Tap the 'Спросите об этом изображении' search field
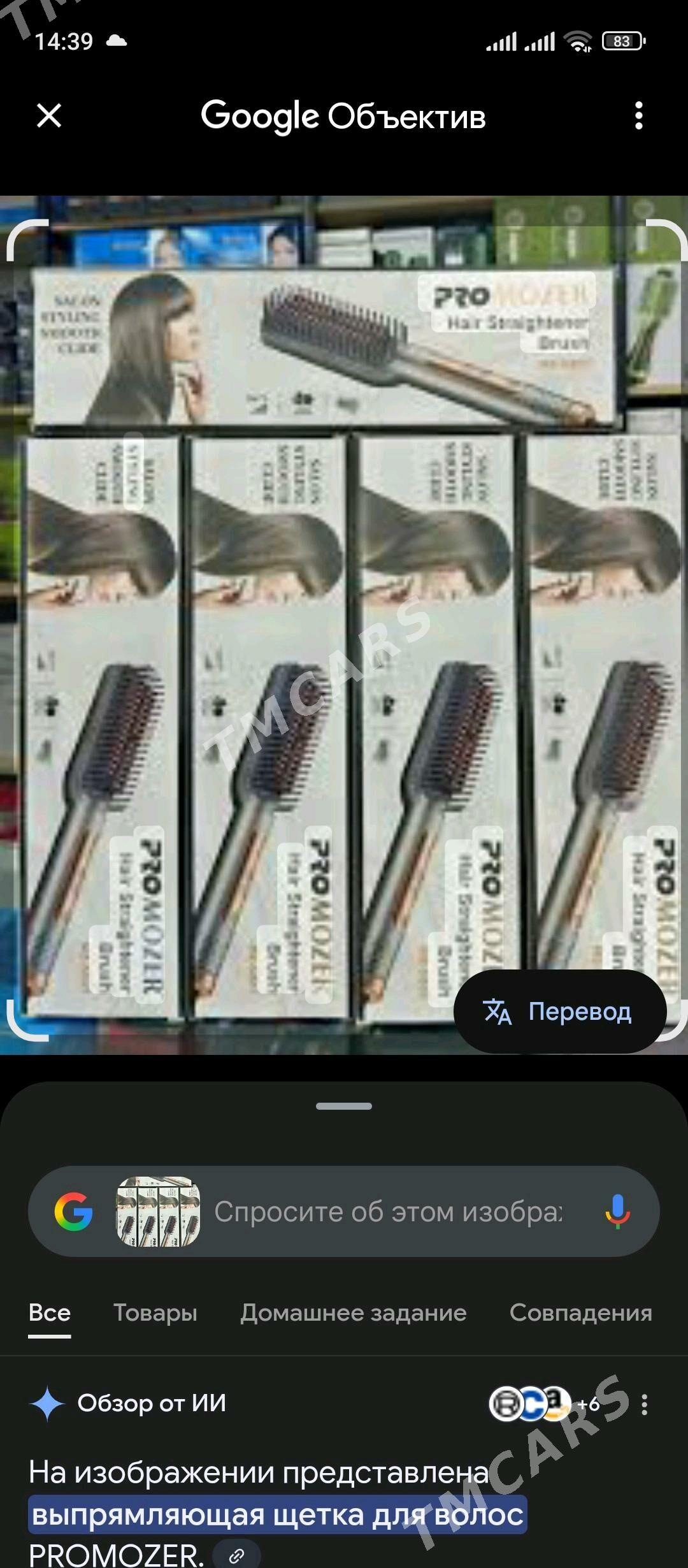This screenshot has height=1568, width=688. coord(389,1212)
